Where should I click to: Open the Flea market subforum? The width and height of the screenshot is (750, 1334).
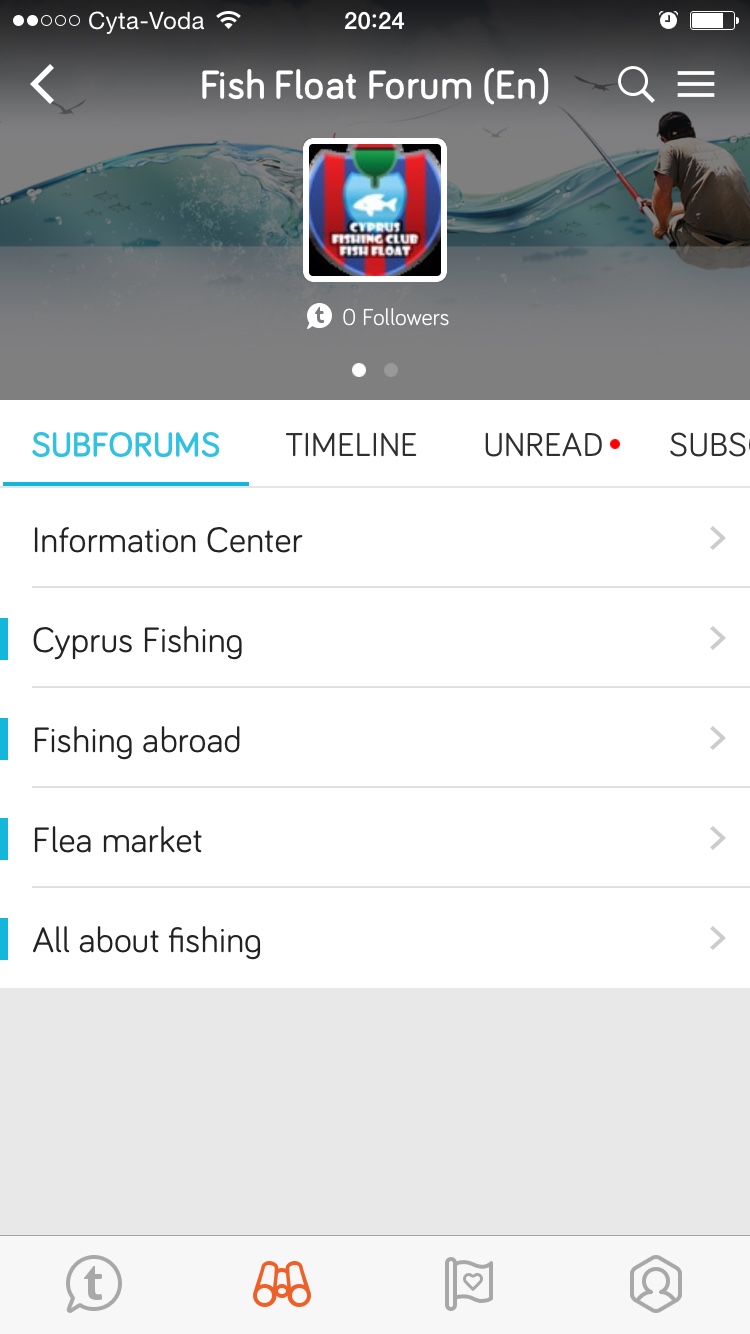375,839
